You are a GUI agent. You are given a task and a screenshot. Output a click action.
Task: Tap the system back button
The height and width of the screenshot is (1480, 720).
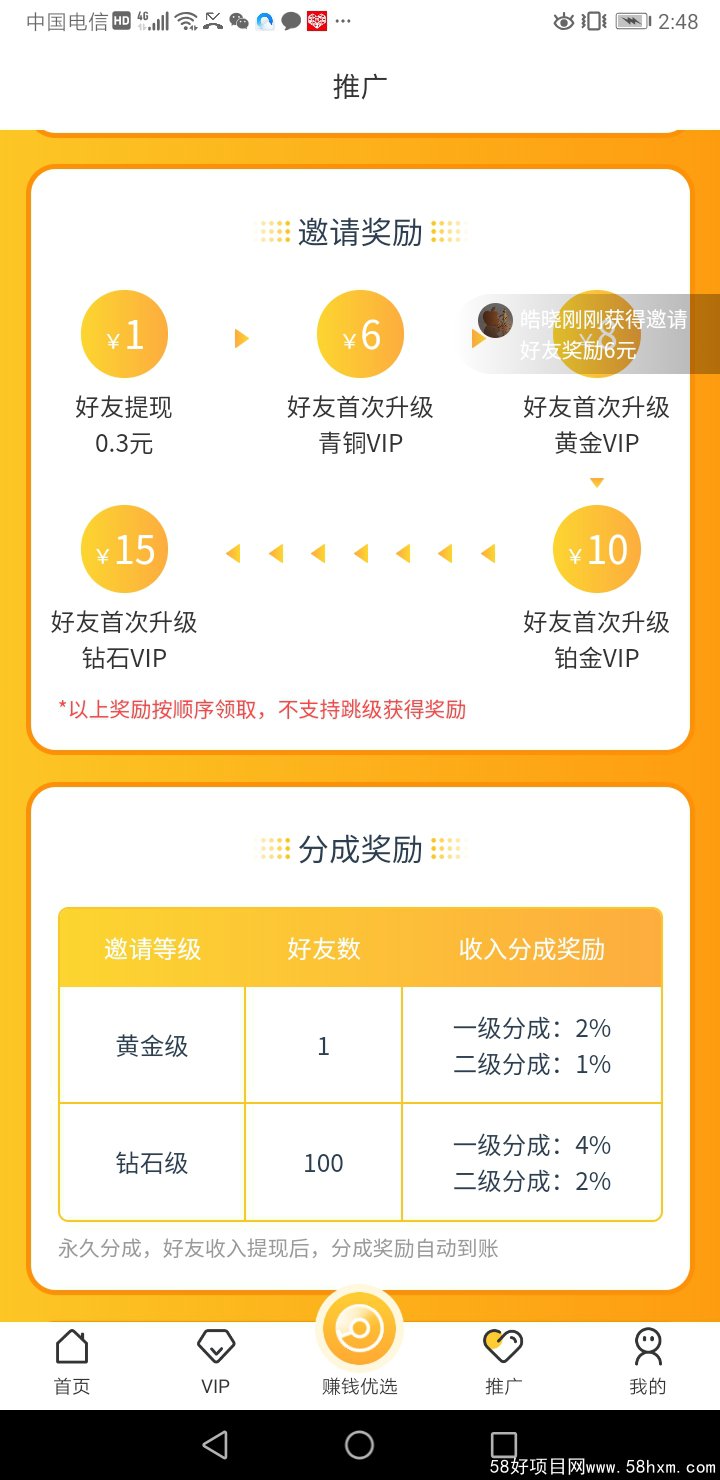[215, 1445]
